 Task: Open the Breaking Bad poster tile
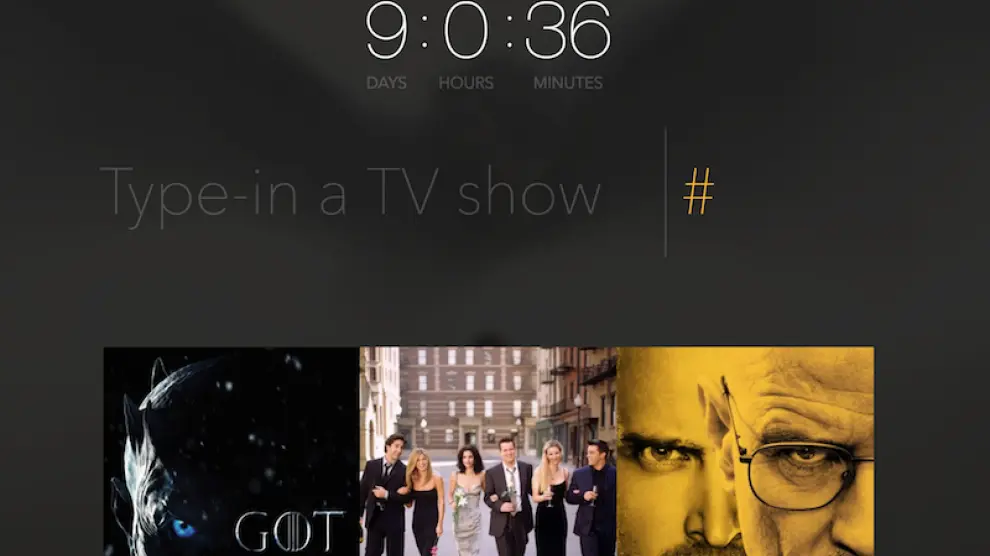(745, 451)
